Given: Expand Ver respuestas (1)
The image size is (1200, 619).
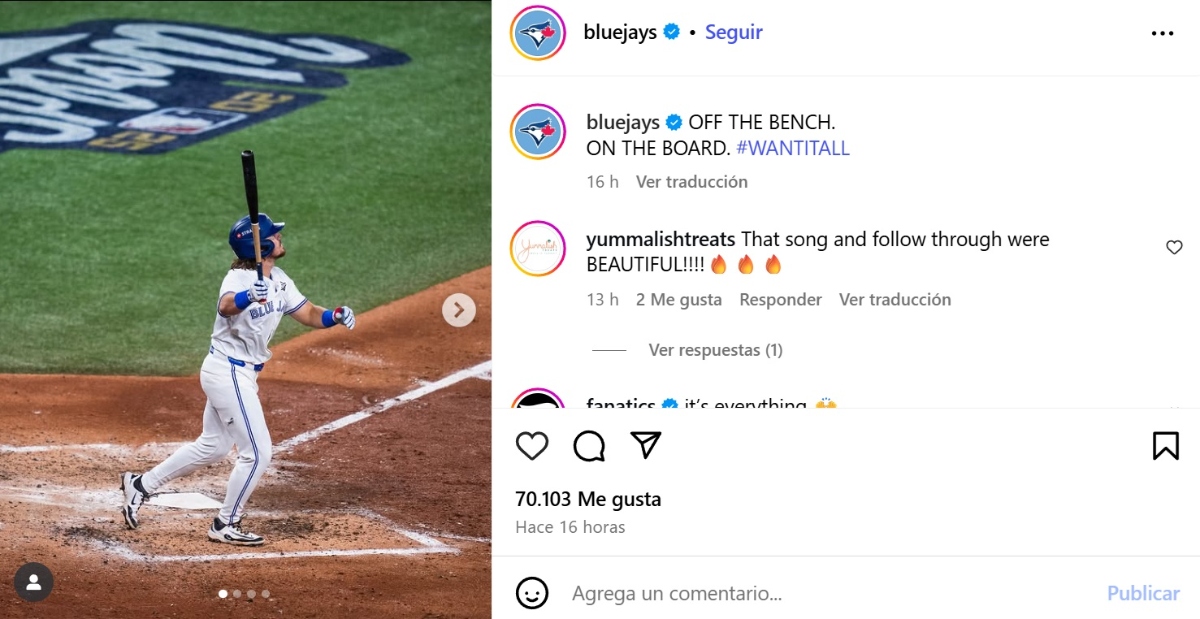Looking at the screenshot, I should click(x=715, y=350).
